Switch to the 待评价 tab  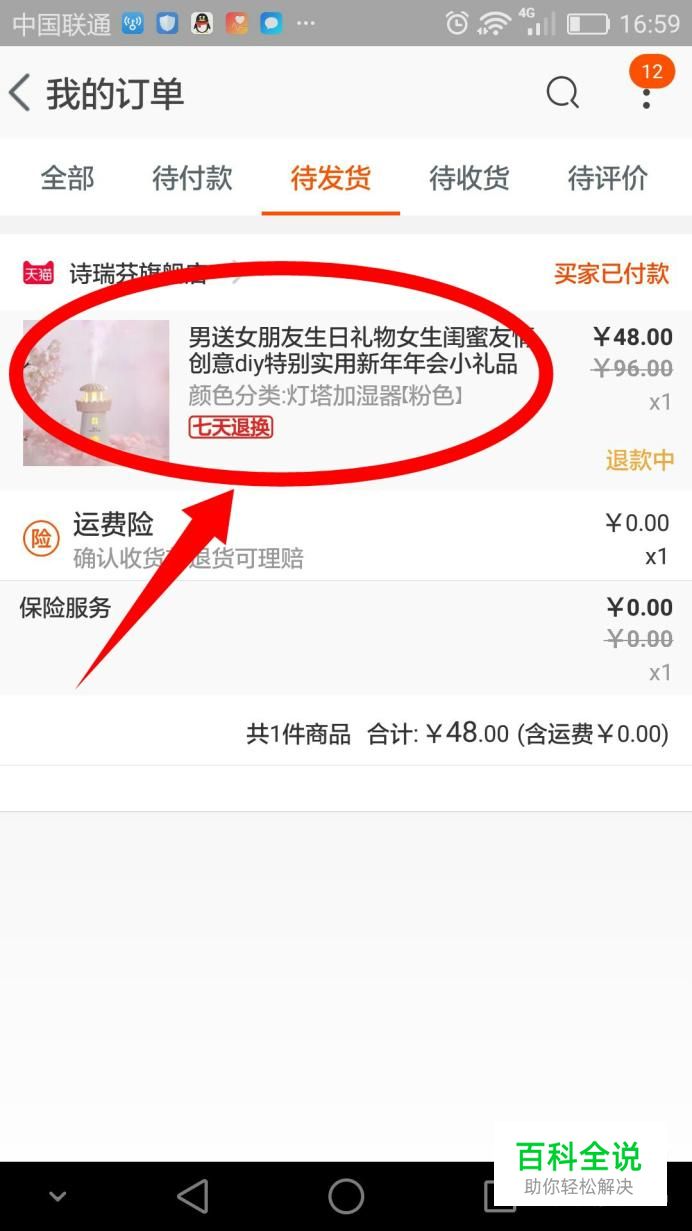click(607, 179)
